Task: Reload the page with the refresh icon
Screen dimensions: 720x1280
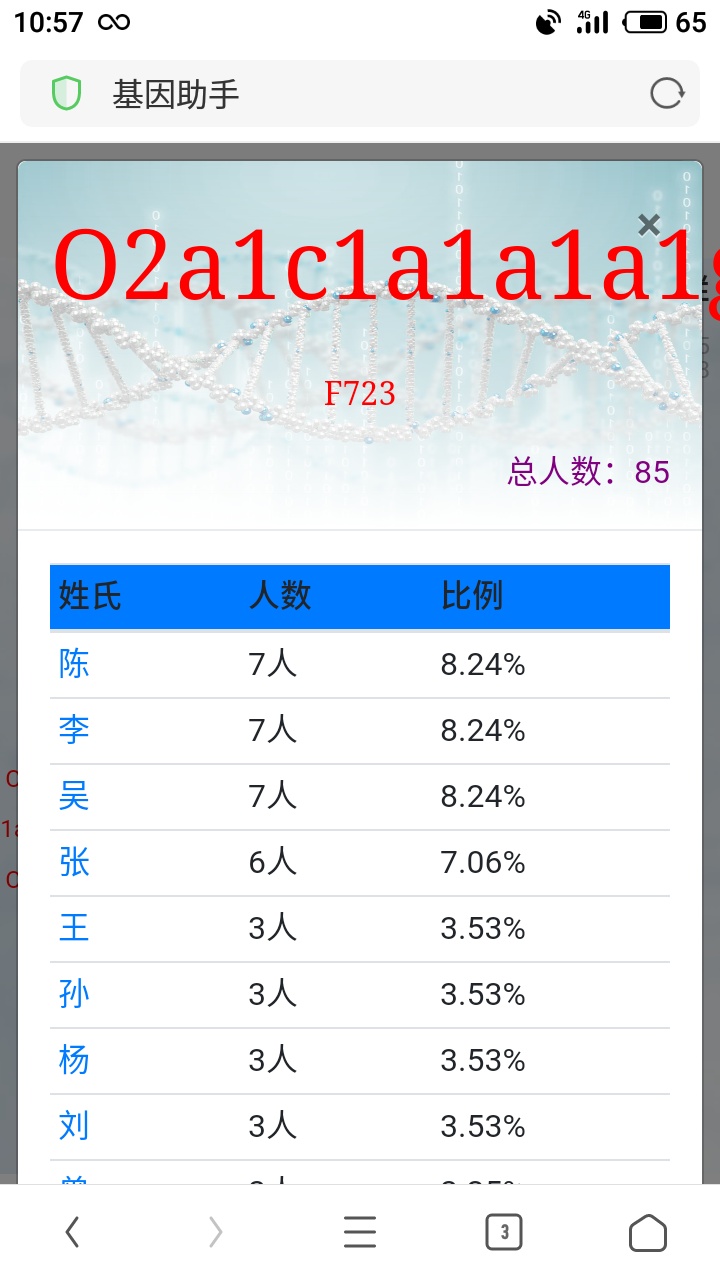Action: [667, 94]
